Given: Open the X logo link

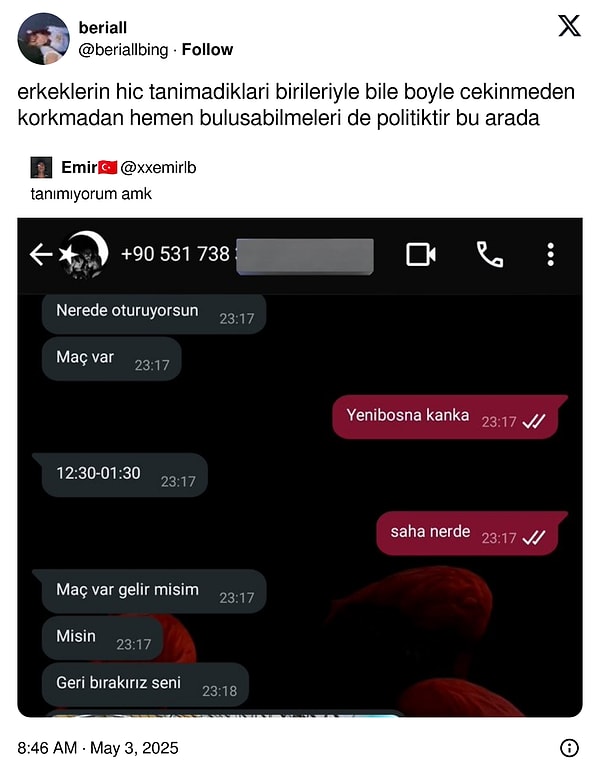Looking at the screenshot, I should 569,27.
